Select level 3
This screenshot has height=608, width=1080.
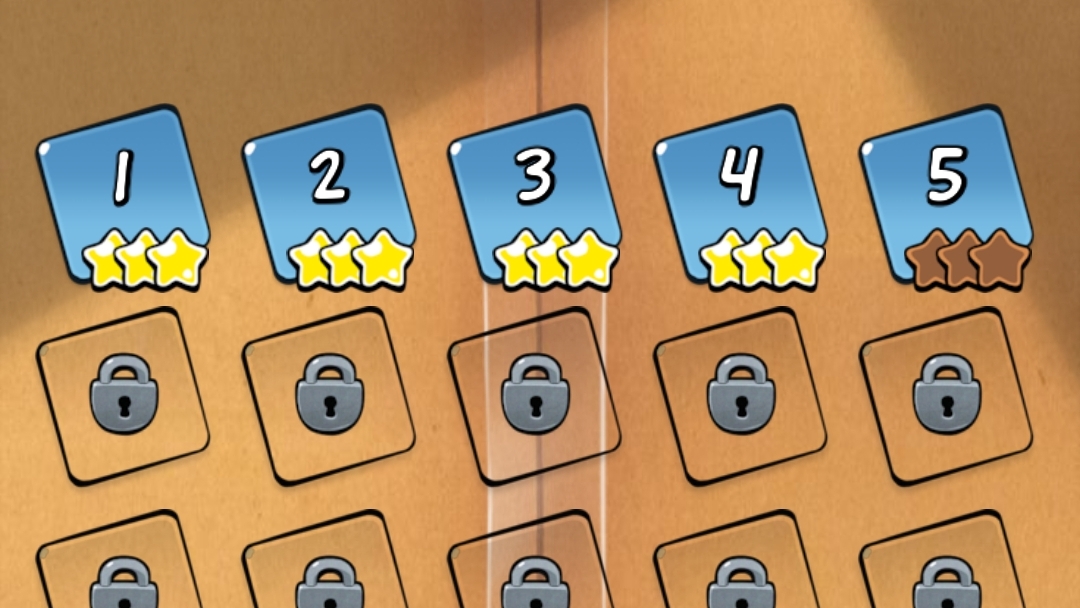[x=535, y=192]
